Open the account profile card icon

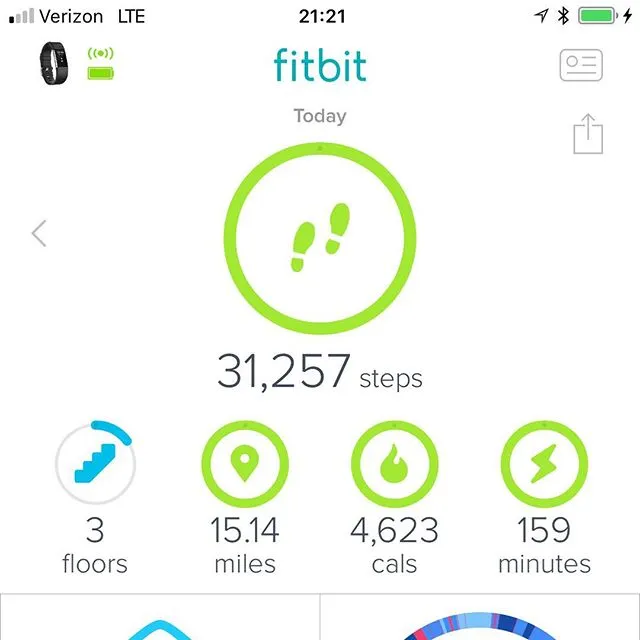click(x=581, y=65)
